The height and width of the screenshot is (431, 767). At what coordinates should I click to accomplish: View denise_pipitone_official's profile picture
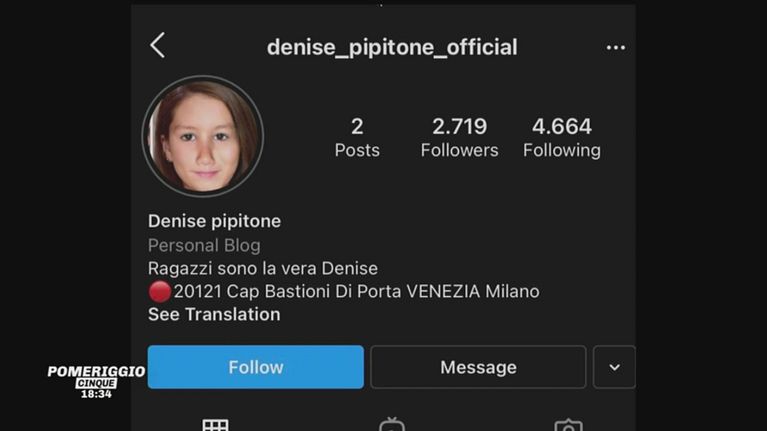(x=203, y=136)
